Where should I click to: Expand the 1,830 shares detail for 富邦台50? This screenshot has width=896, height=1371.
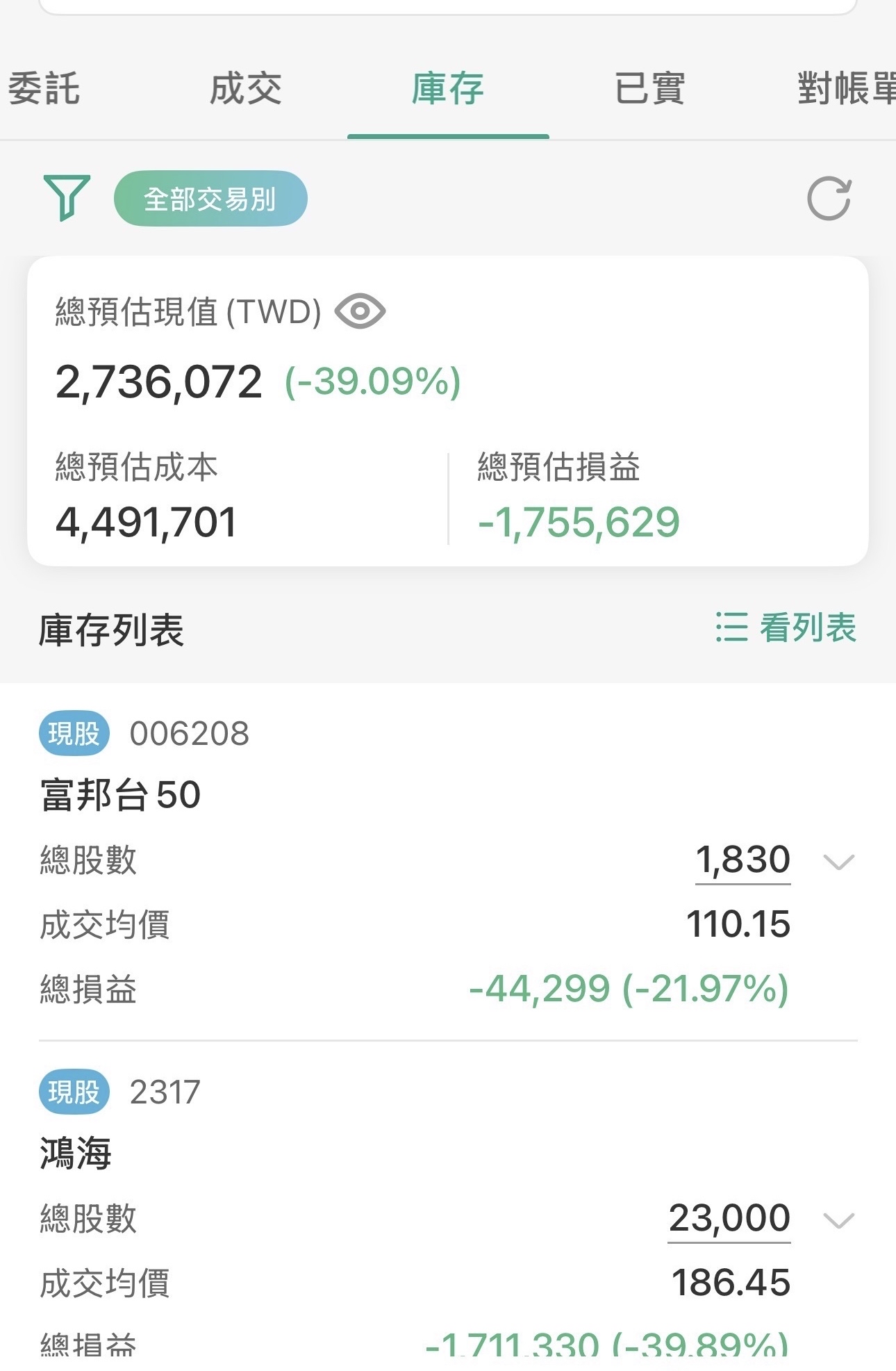[838, 862]
